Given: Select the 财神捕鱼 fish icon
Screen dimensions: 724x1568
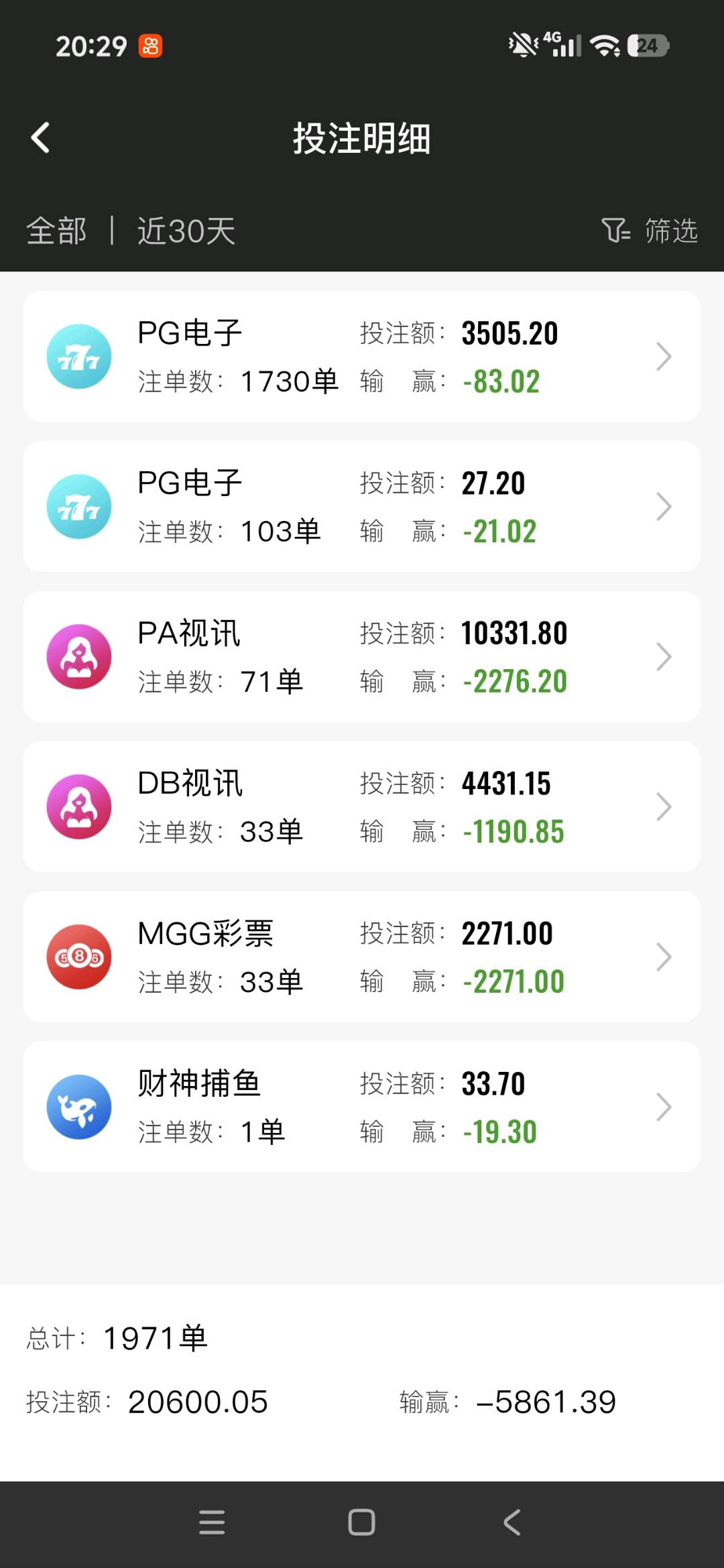Looking at the screenshot, I should 78,1107.
